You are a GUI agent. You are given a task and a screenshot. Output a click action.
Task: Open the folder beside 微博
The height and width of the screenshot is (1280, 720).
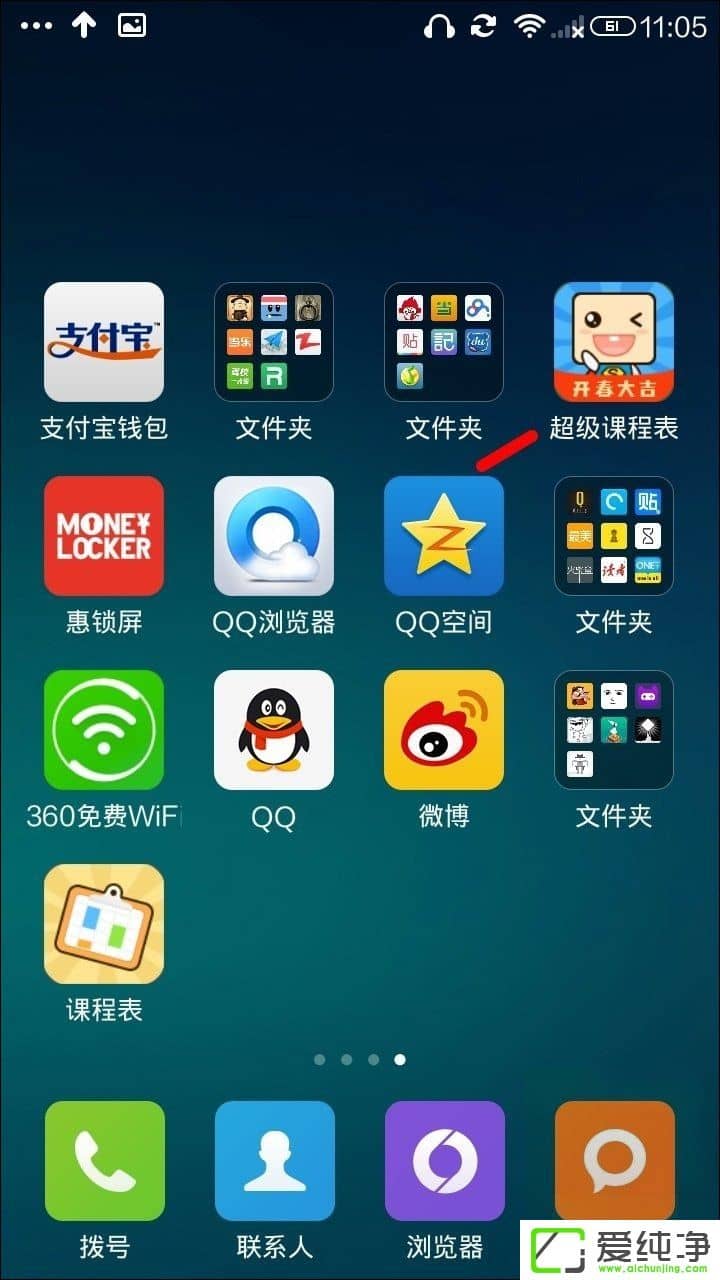click(614, 730)
